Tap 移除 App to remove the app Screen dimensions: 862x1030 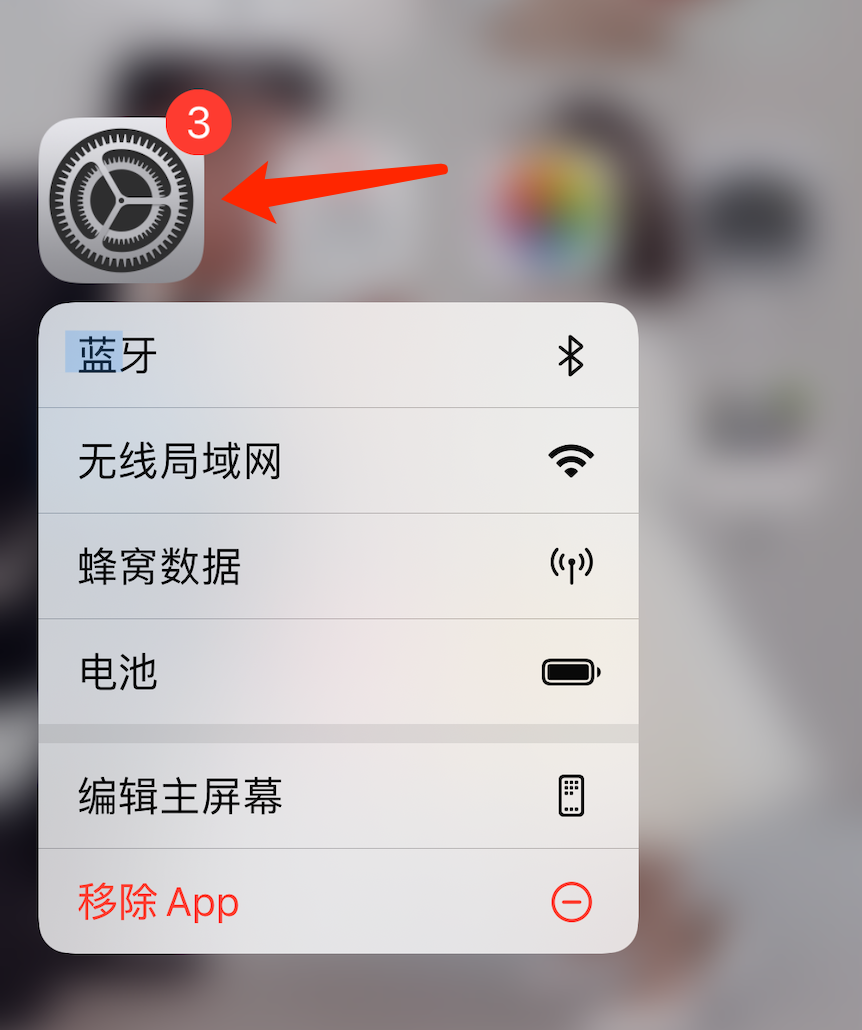338,902
